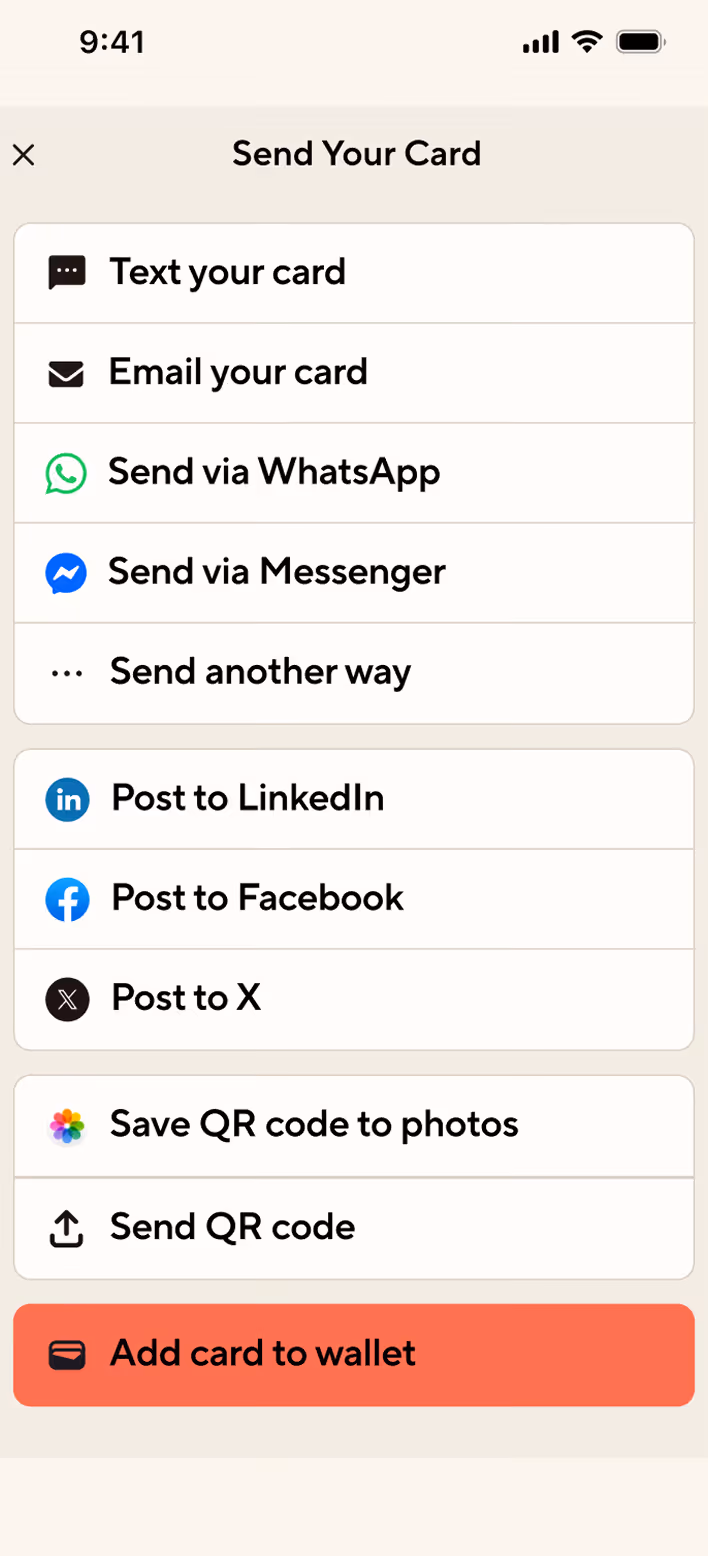This screenshot has height=1556, width=708.
Task: Select Email your card
Action: coord(353,373)
